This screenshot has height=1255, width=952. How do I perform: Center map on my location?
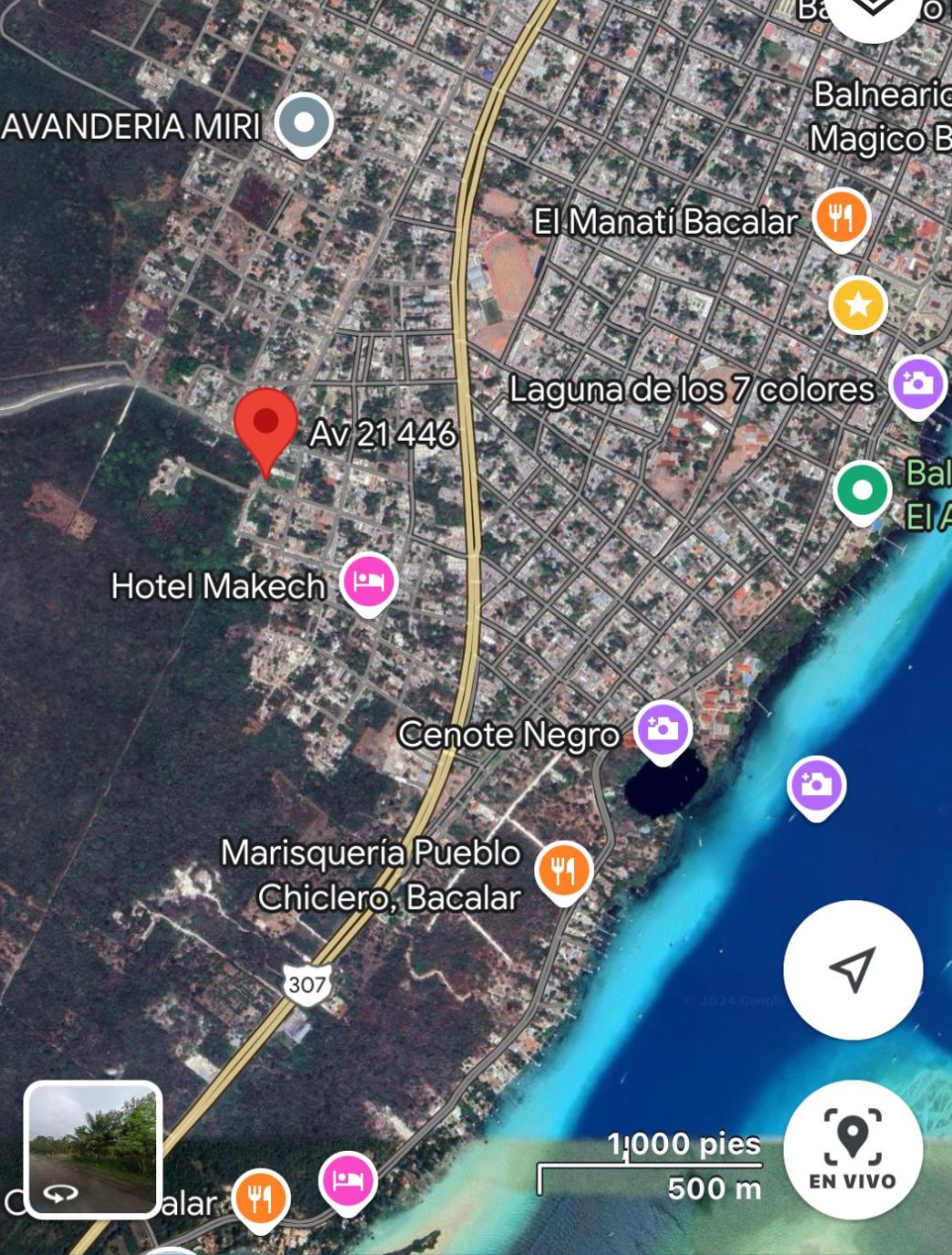click(x=853, y=969)
